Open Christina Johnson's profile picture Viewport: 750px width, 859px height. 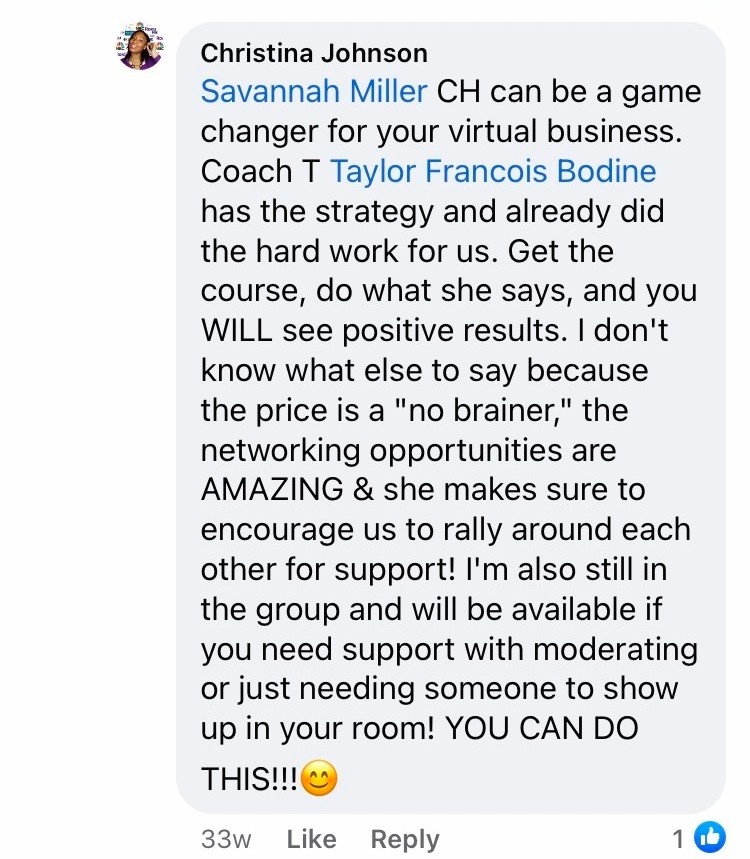140,46
